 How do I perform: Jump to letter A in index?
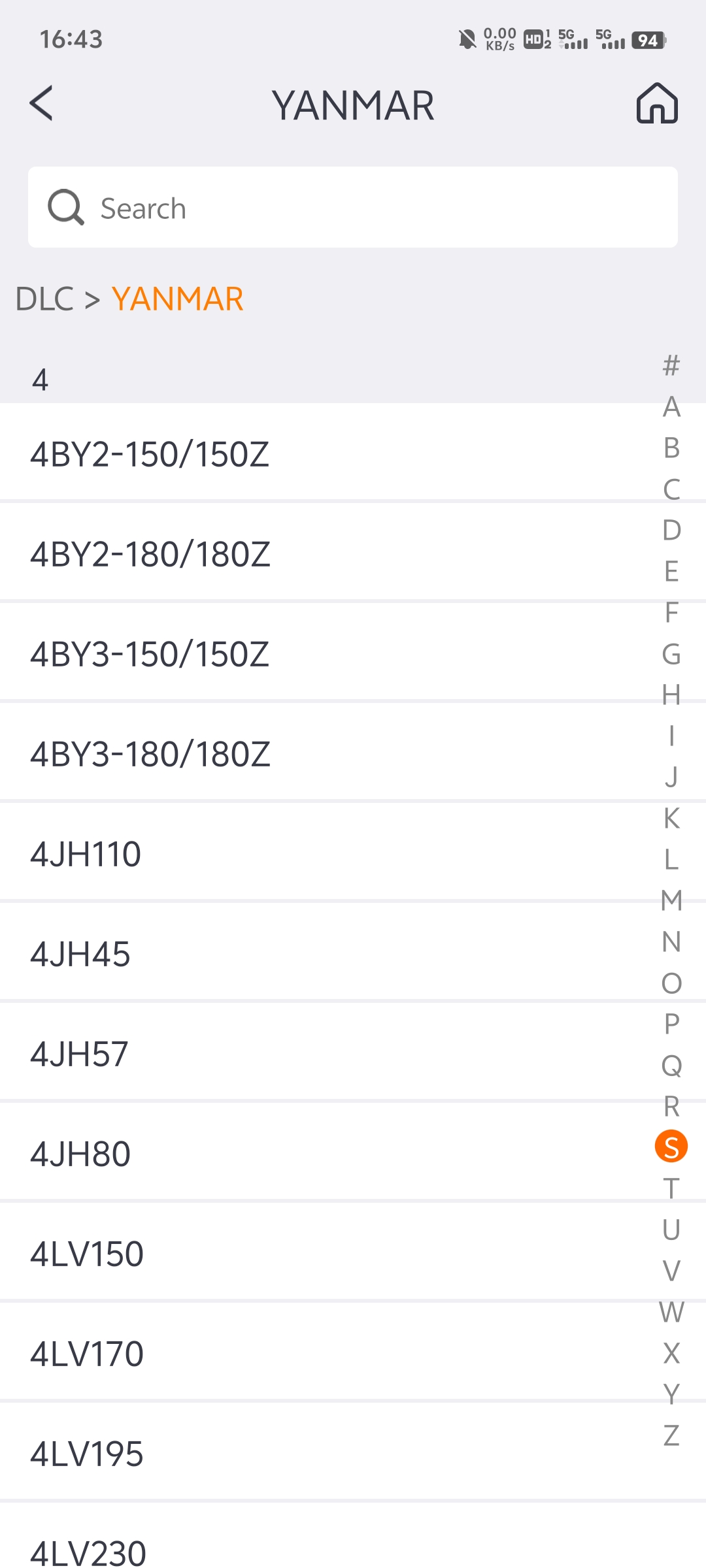tap(671, 406)
